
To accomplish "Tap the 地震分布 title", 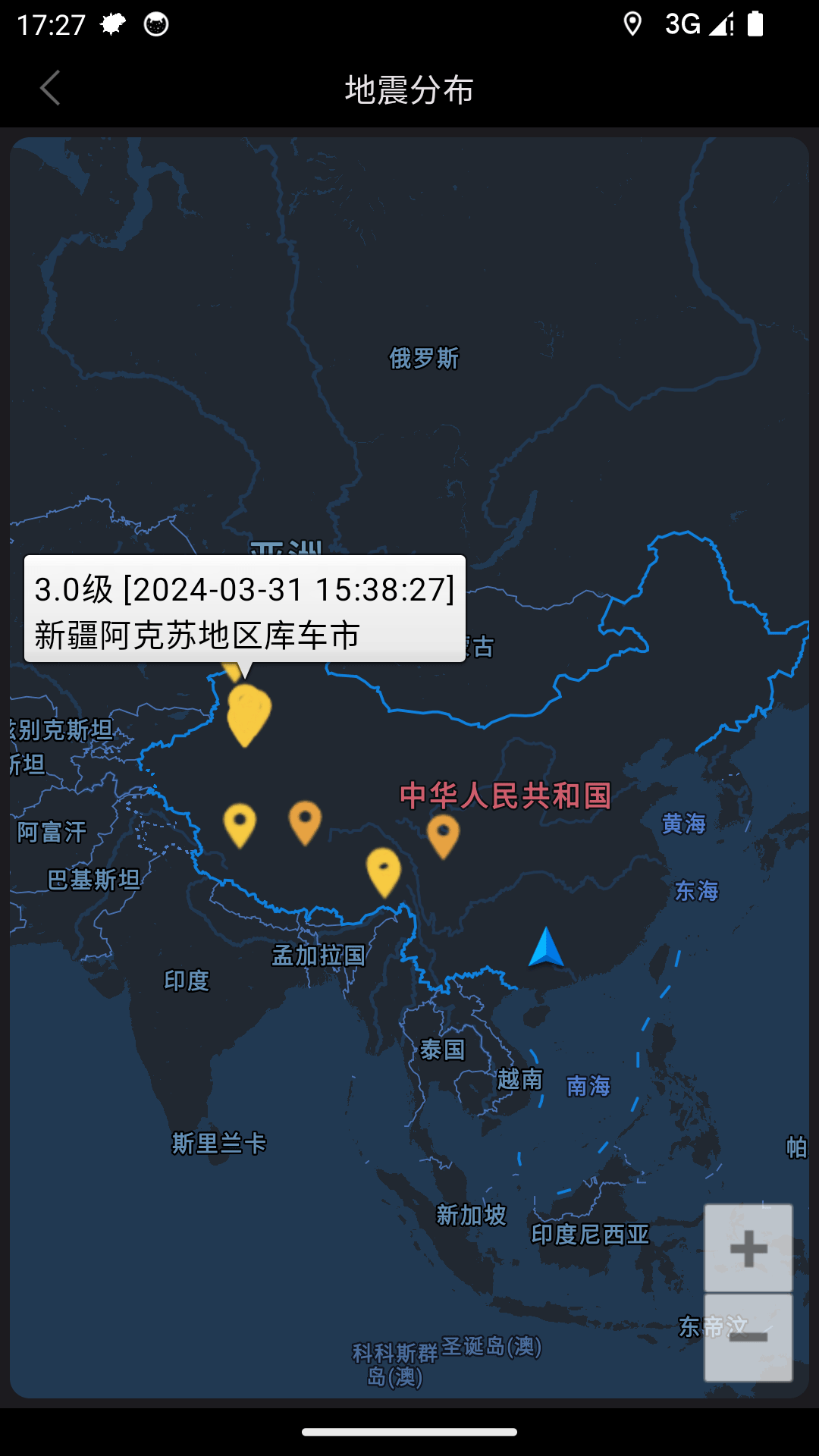I will pyautogui.click(x=409, y=88).
